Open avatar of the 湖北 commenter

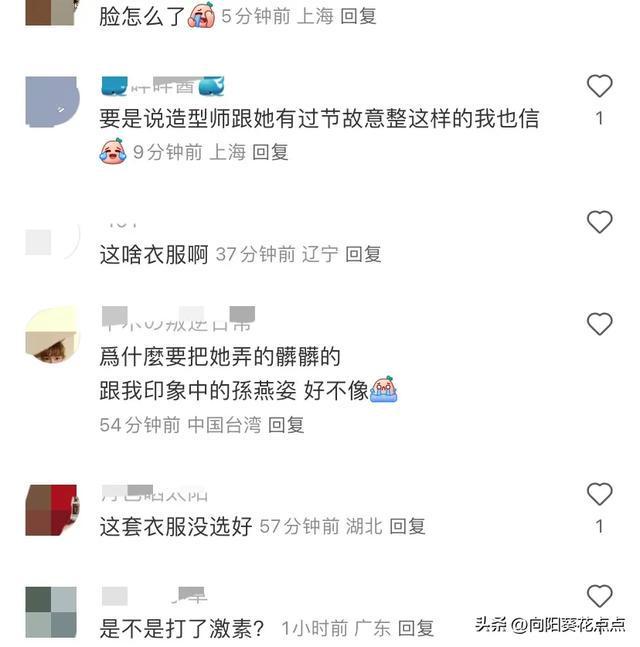[x=52, y=510]
